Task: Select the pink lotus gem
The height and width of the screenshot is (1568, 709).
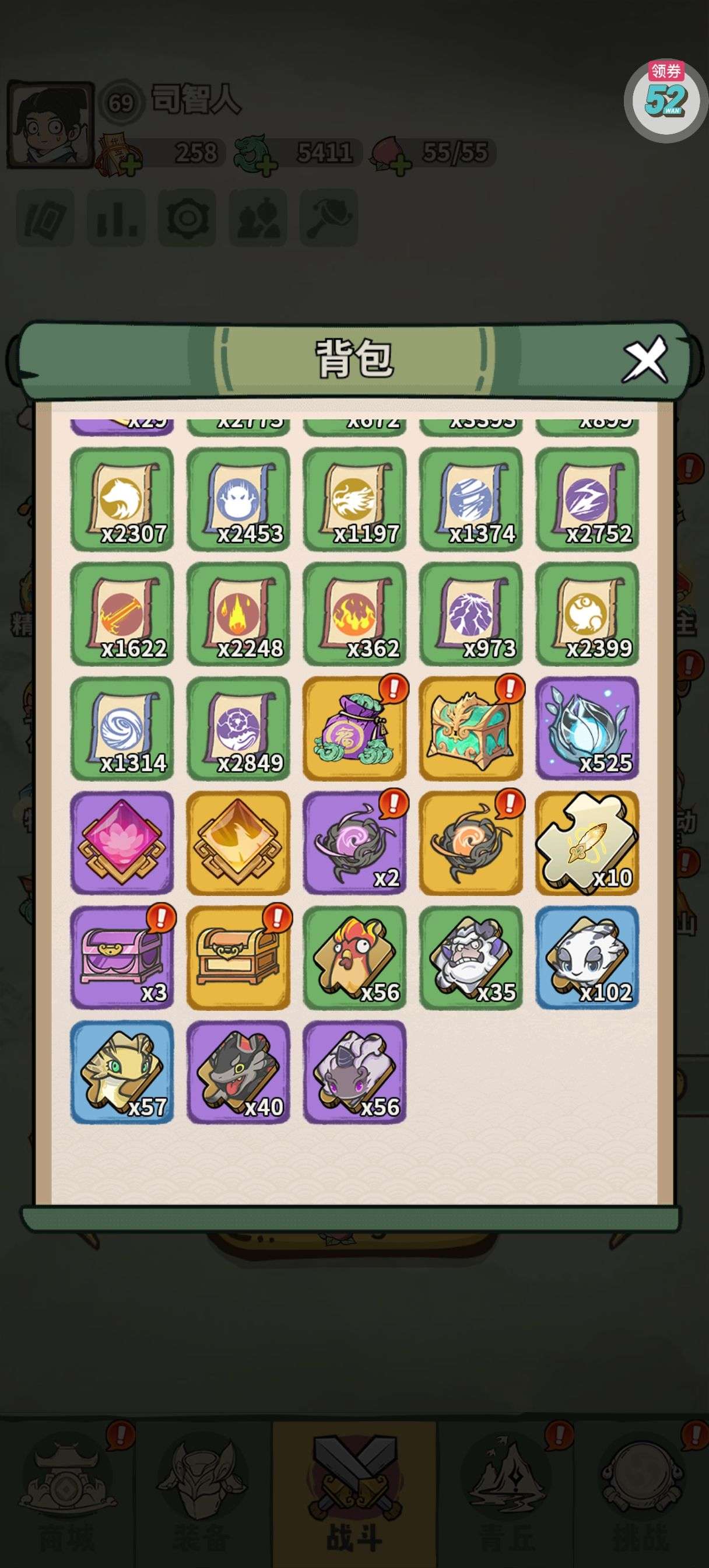Action: point(122,843)
